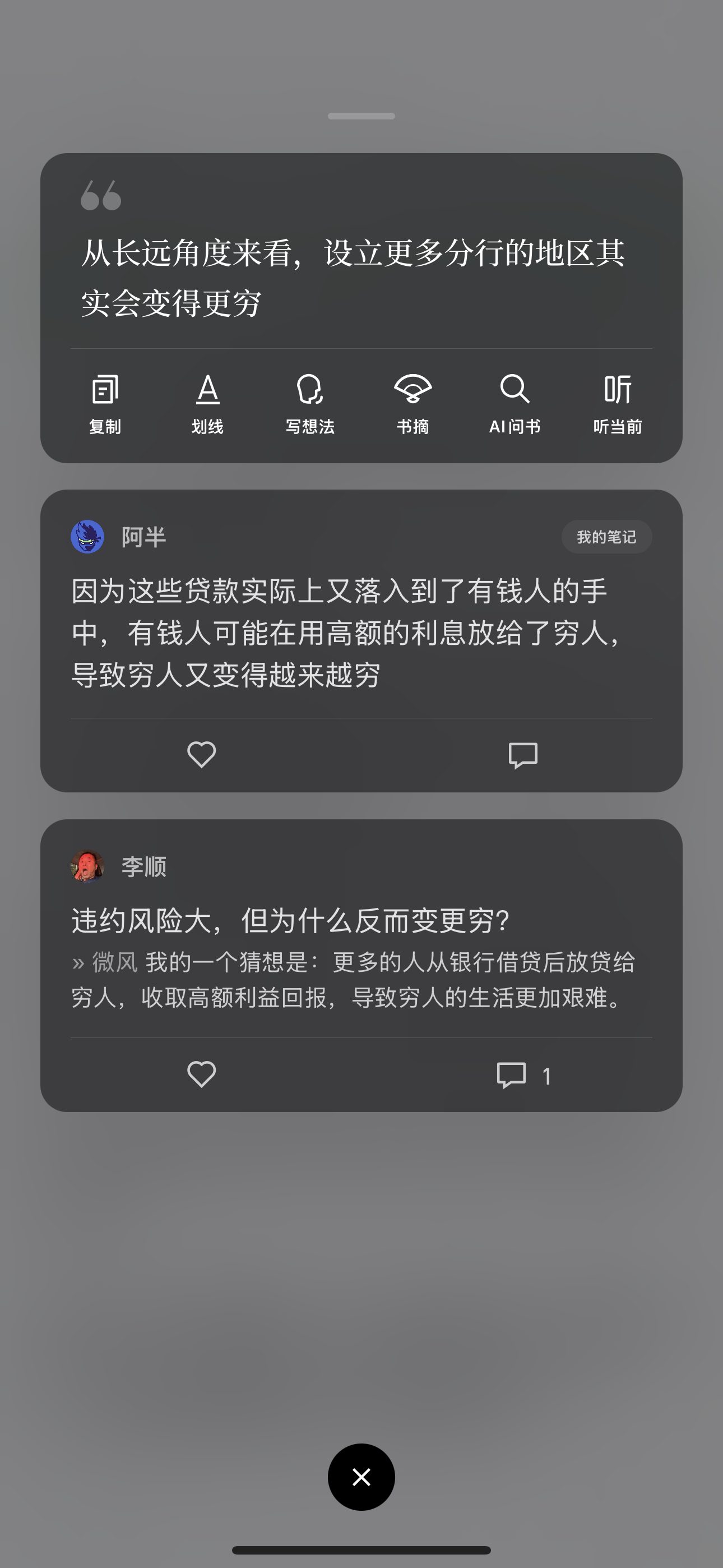Open 李顺's profile avatar
The image size is (723, 1568).
87,866
